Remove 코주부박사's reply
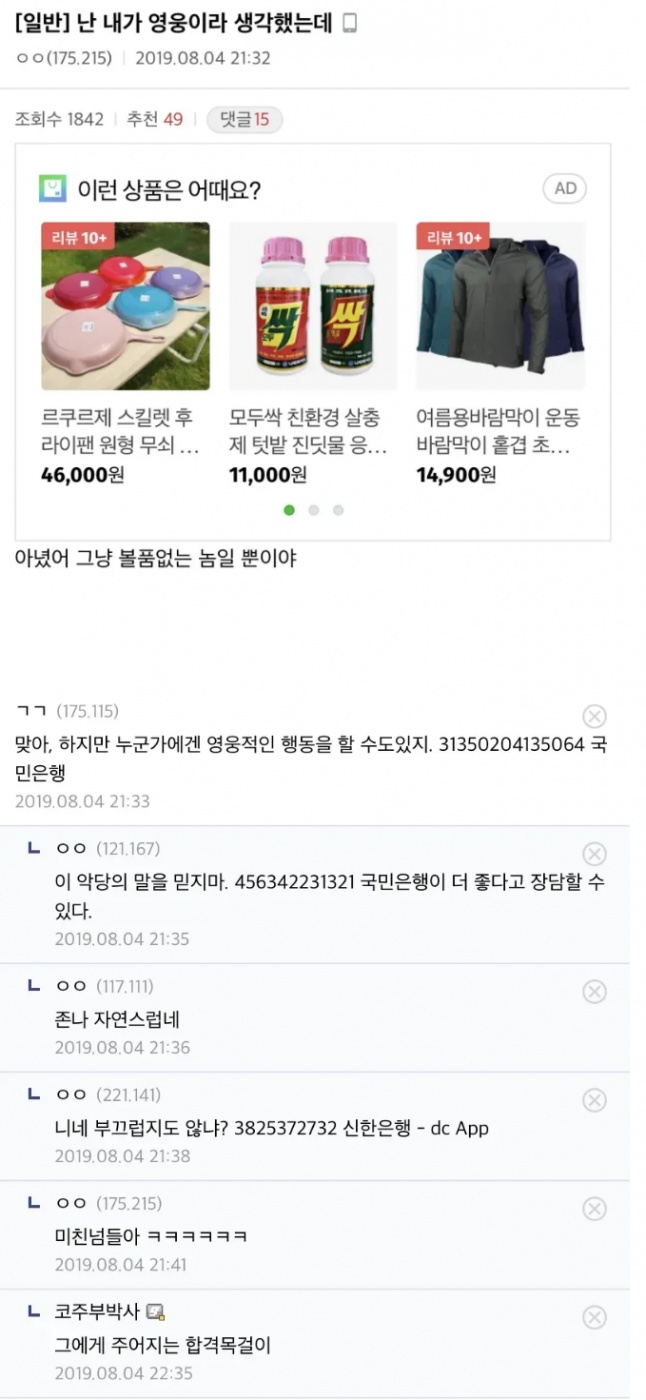646x1400 pixels. (x=594, y=1317)
